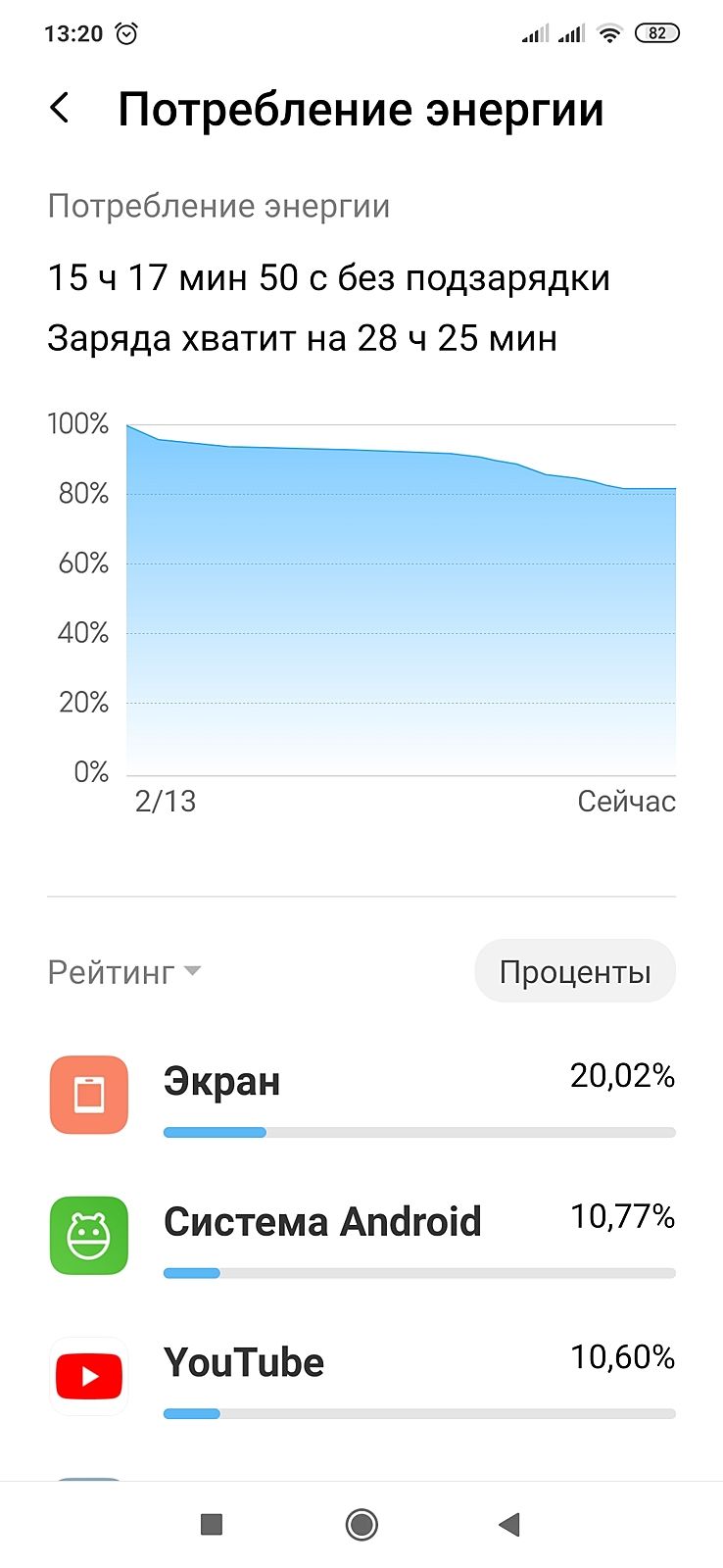Expand the Рейтинг sorting dropdown

pos(124,972)
